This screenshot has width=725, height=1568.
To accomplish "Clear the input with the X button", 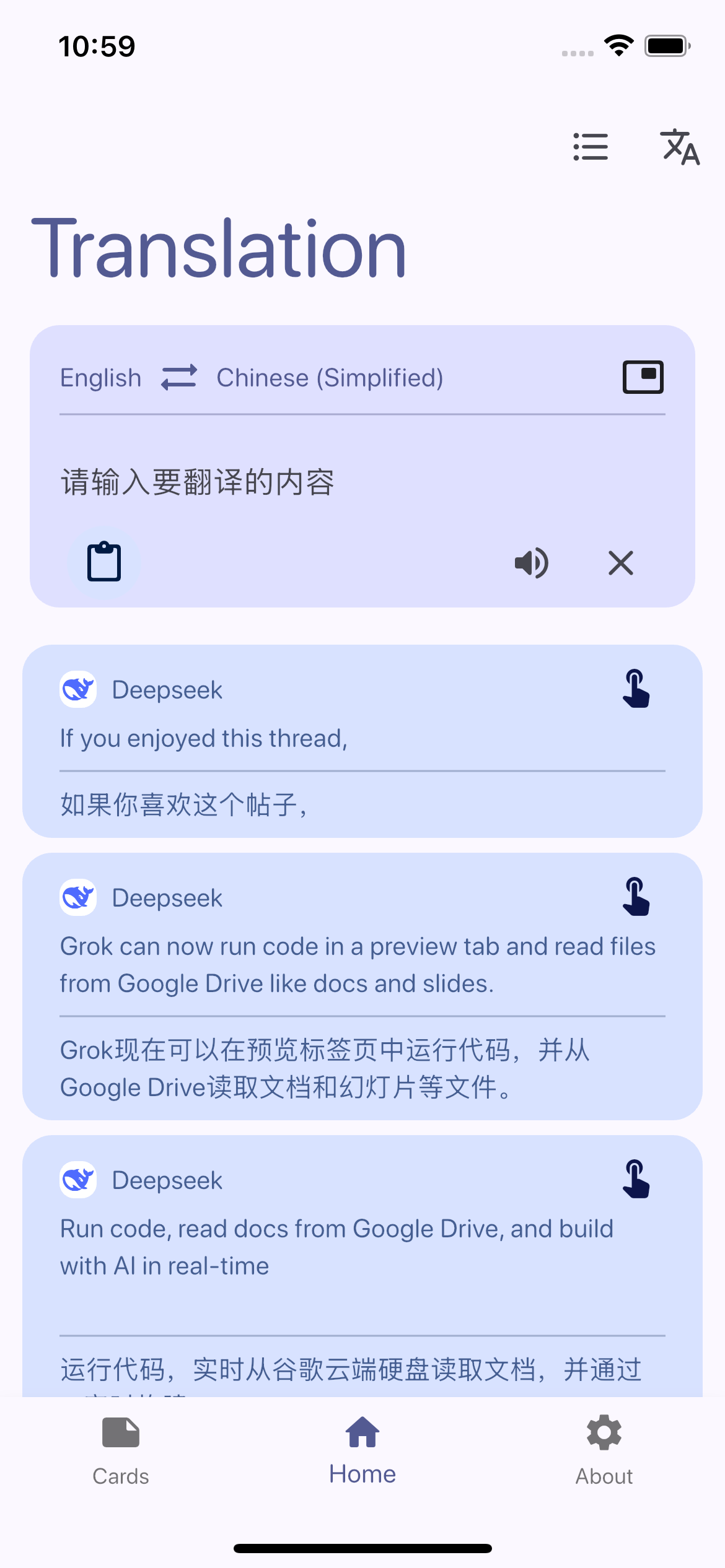I will tap(620, 563).
